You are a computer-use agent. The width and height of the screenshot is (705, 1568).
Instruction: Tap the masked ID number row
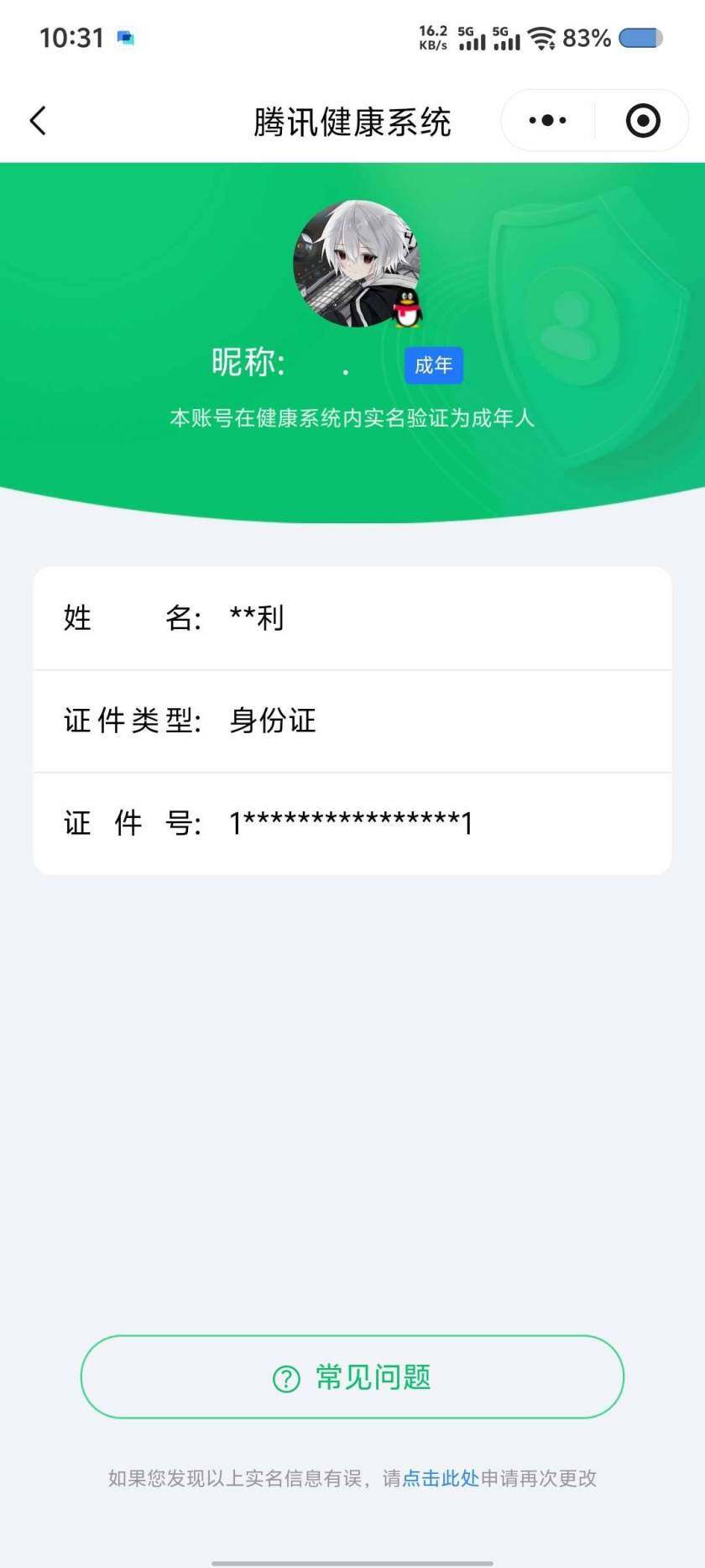click(352, 823)
